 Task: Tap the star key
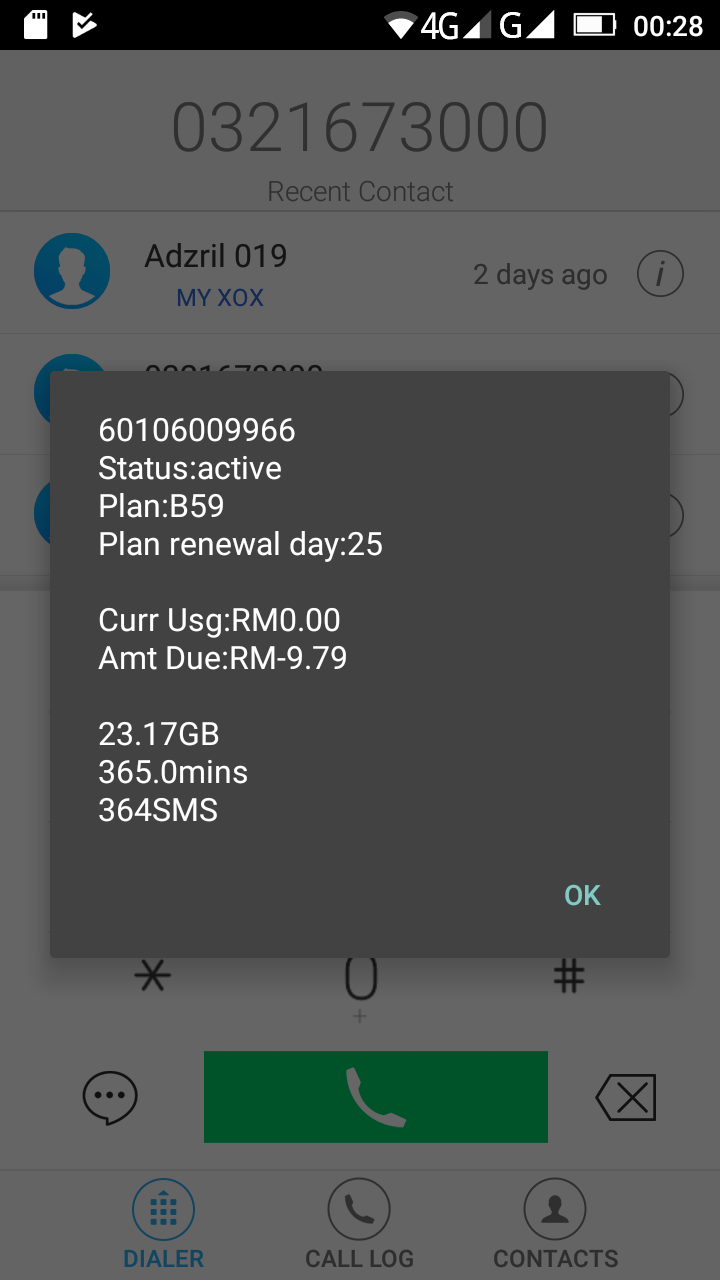[153, 976]
